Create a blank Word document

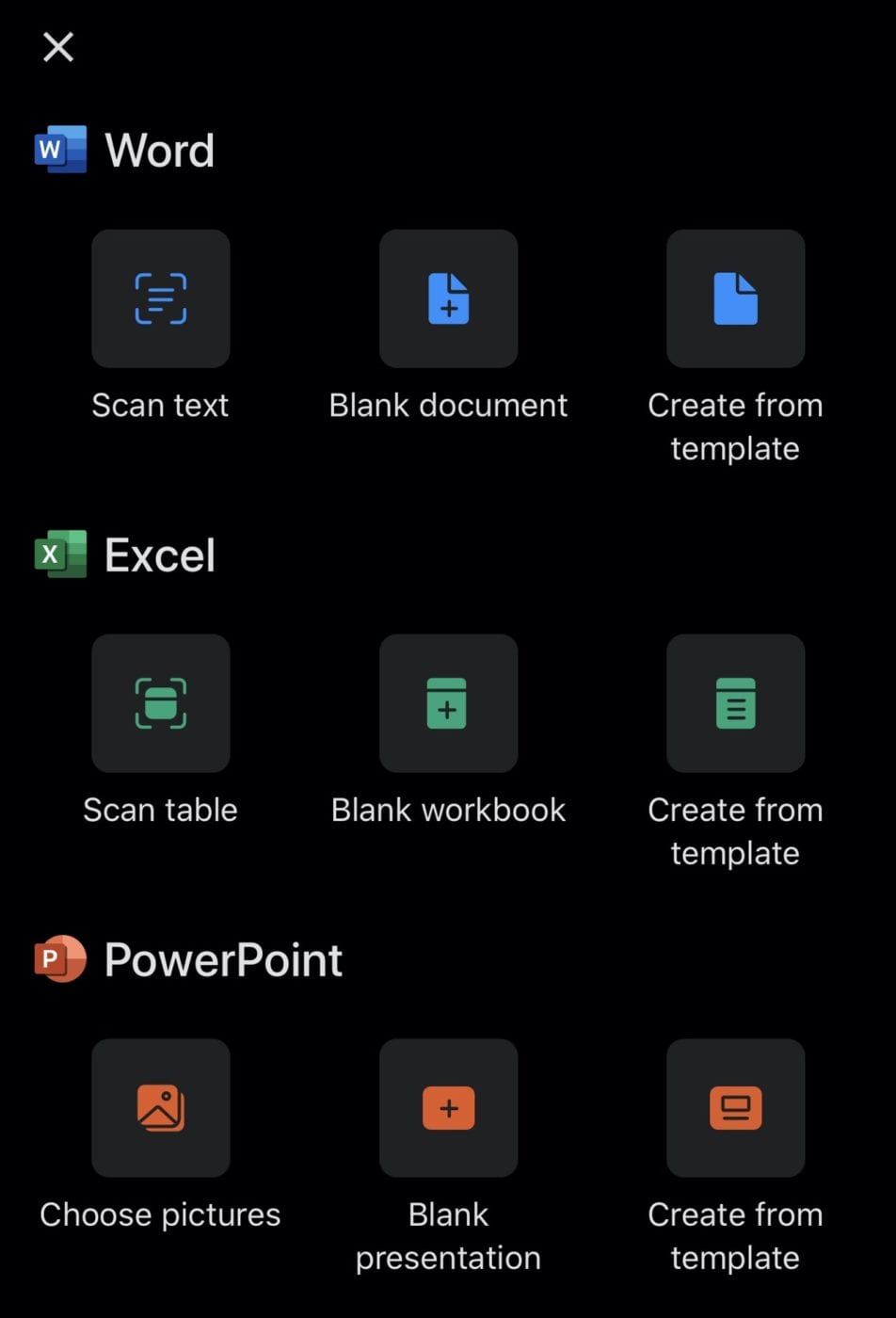pyautogui.click(x=448, y=298)
